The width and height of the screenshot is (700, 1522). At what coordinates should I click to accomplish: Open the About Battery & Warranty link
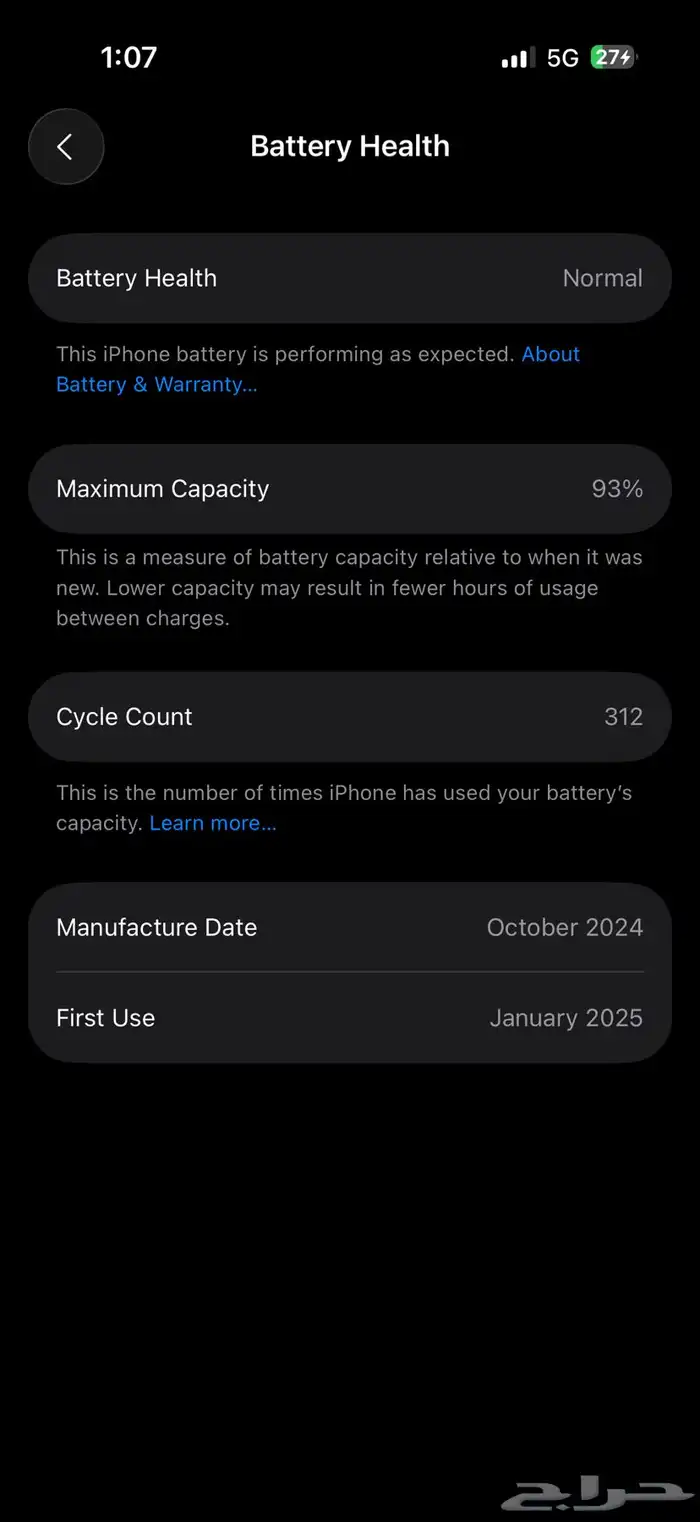pyautogui.click(x=156, y=385)
